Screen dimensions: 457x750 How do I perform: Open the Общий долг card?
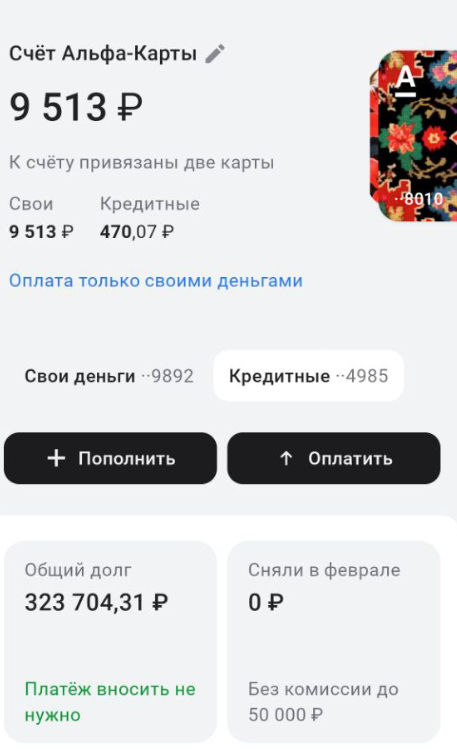111,642
